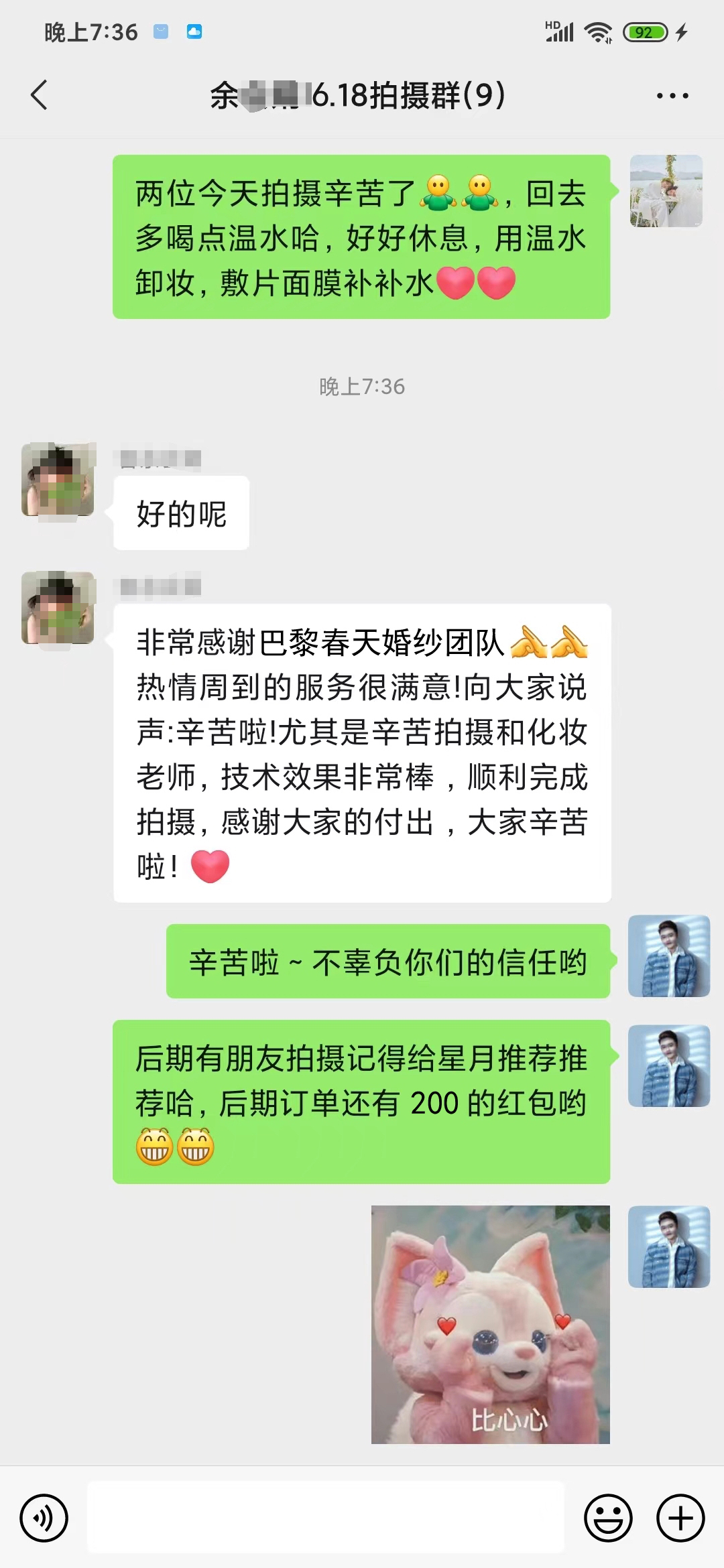Tap the avatar beside the 好的呢 message
The width and height of the screenshot is (724, 1568).
point(58,479)
